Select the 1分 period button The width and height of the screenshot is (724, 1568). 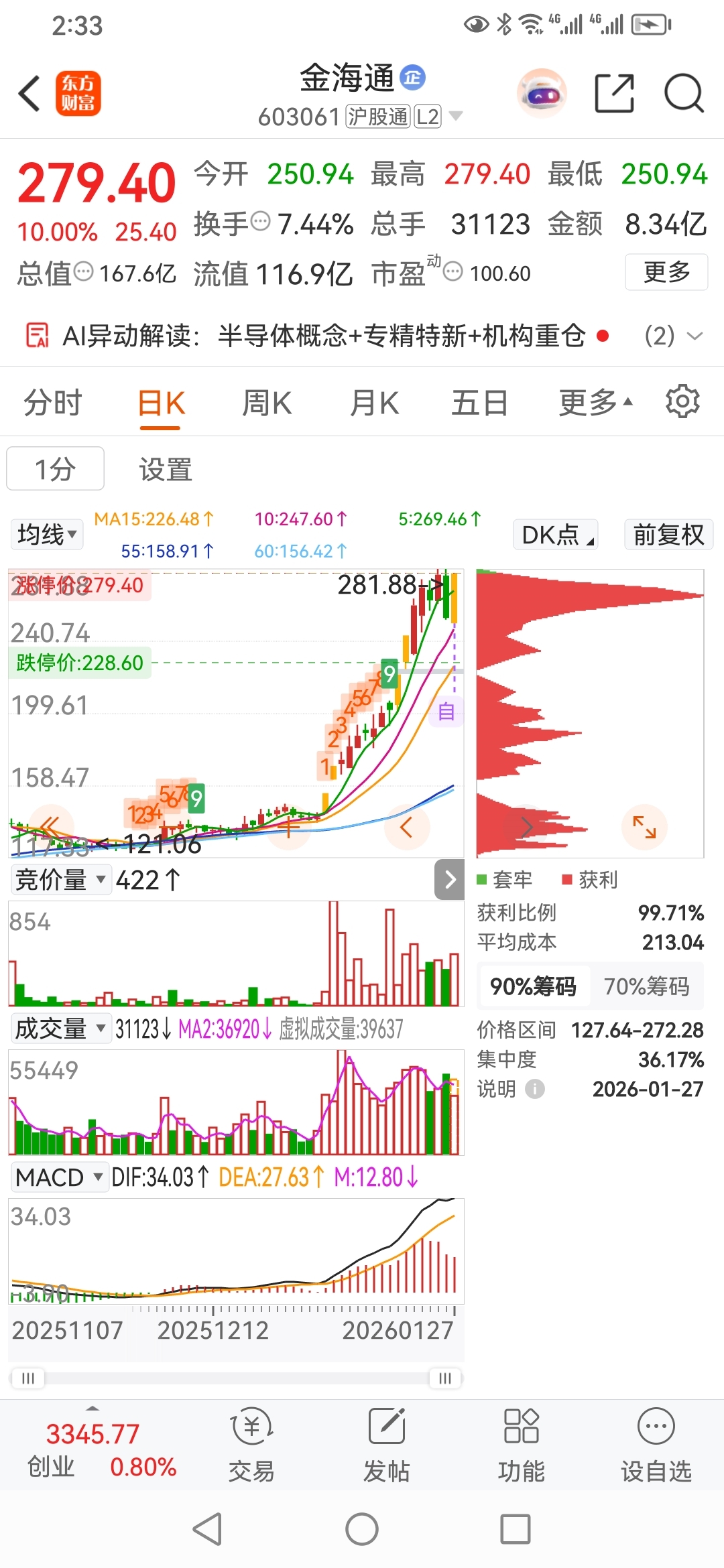coord(55,469)
